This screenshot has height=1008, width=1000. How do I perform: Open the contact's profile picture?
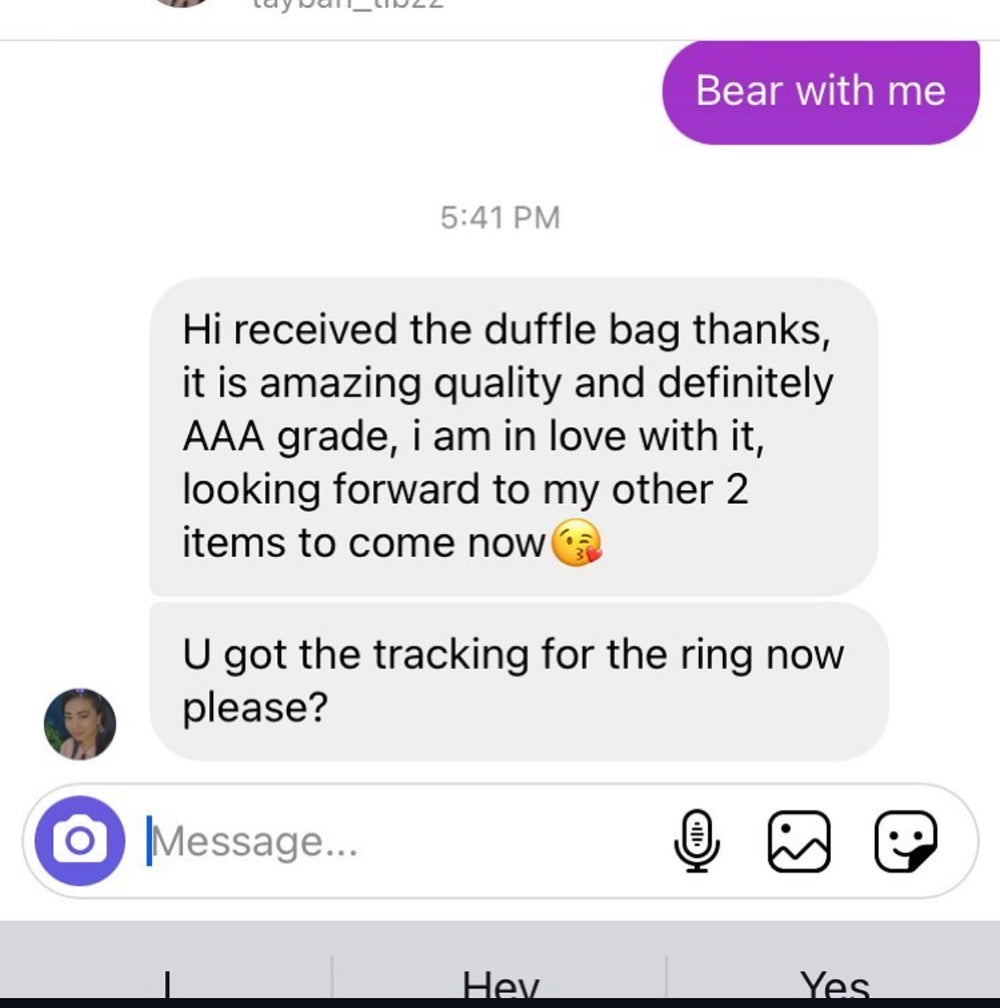[x=80, y=722]
